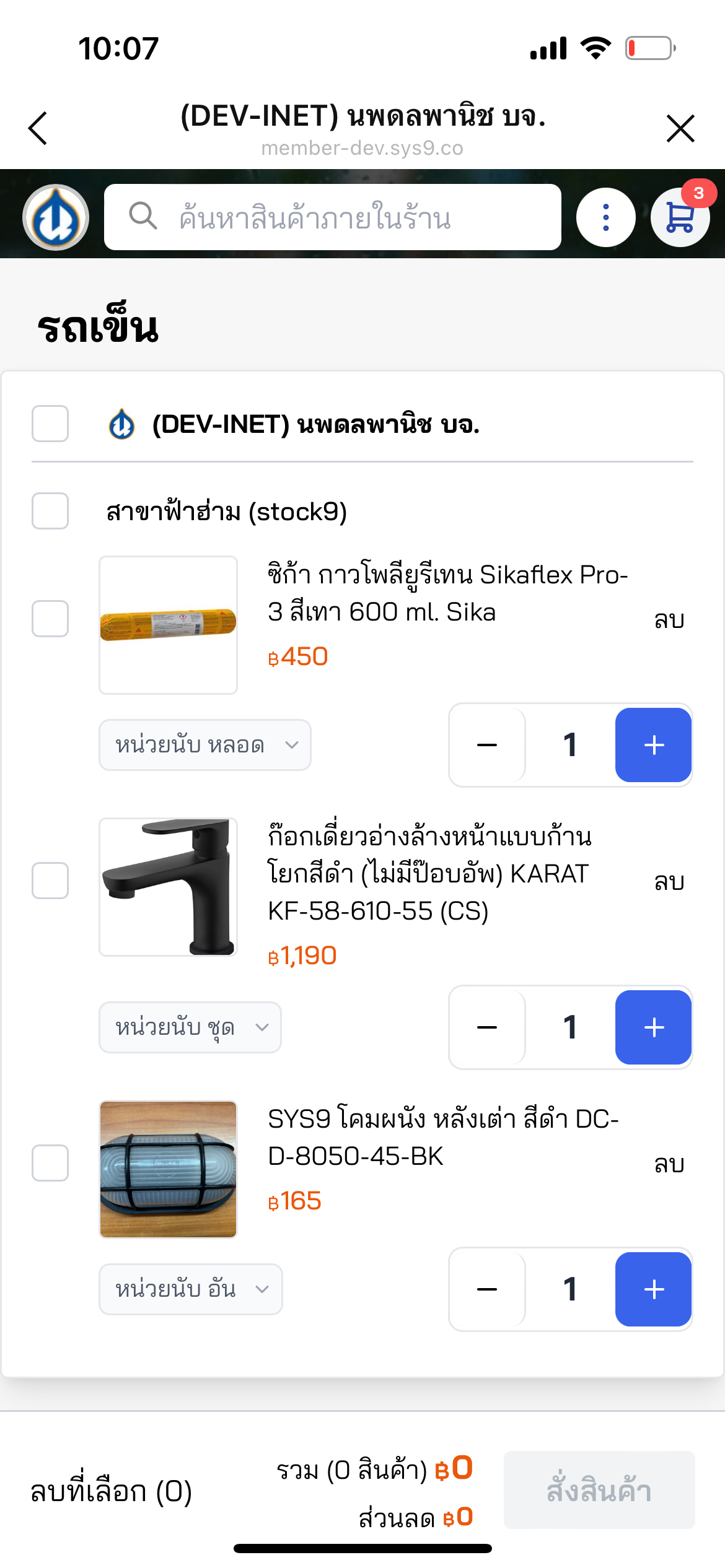The image size is (725, 1568).
Task: Decrease quantity of the KARAT faucet
Action: tap(488, 1027)
